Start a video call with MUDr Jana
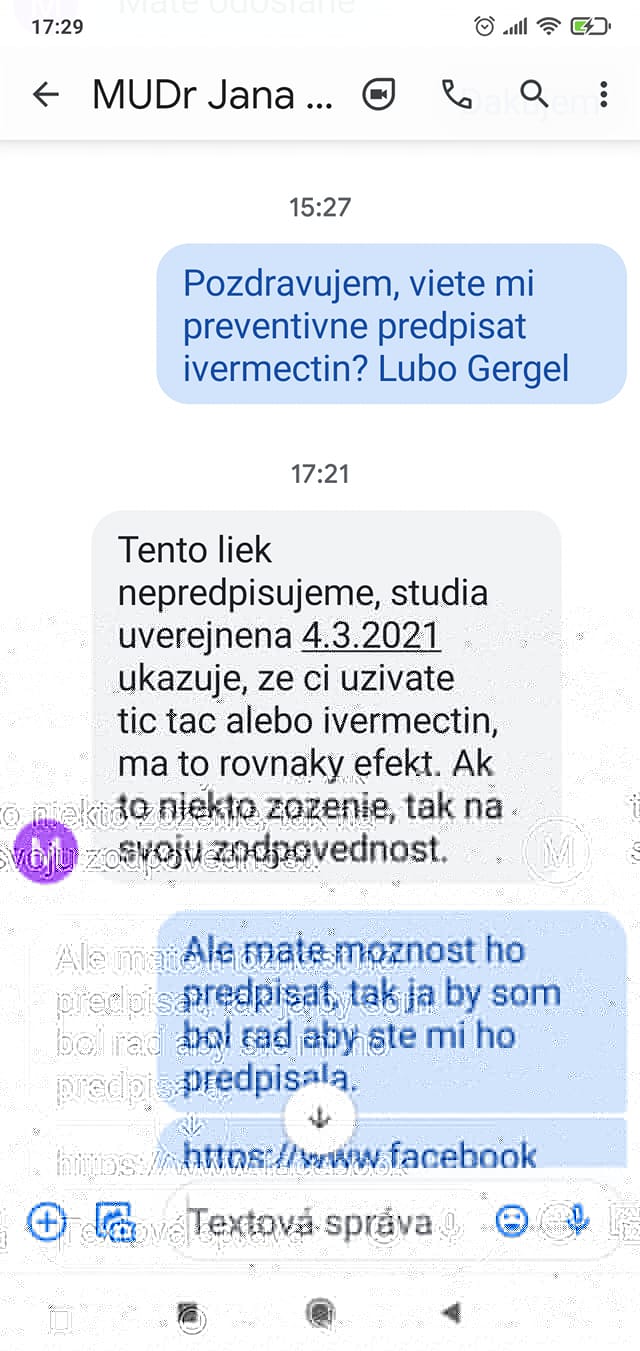 (x=379, y=95)
